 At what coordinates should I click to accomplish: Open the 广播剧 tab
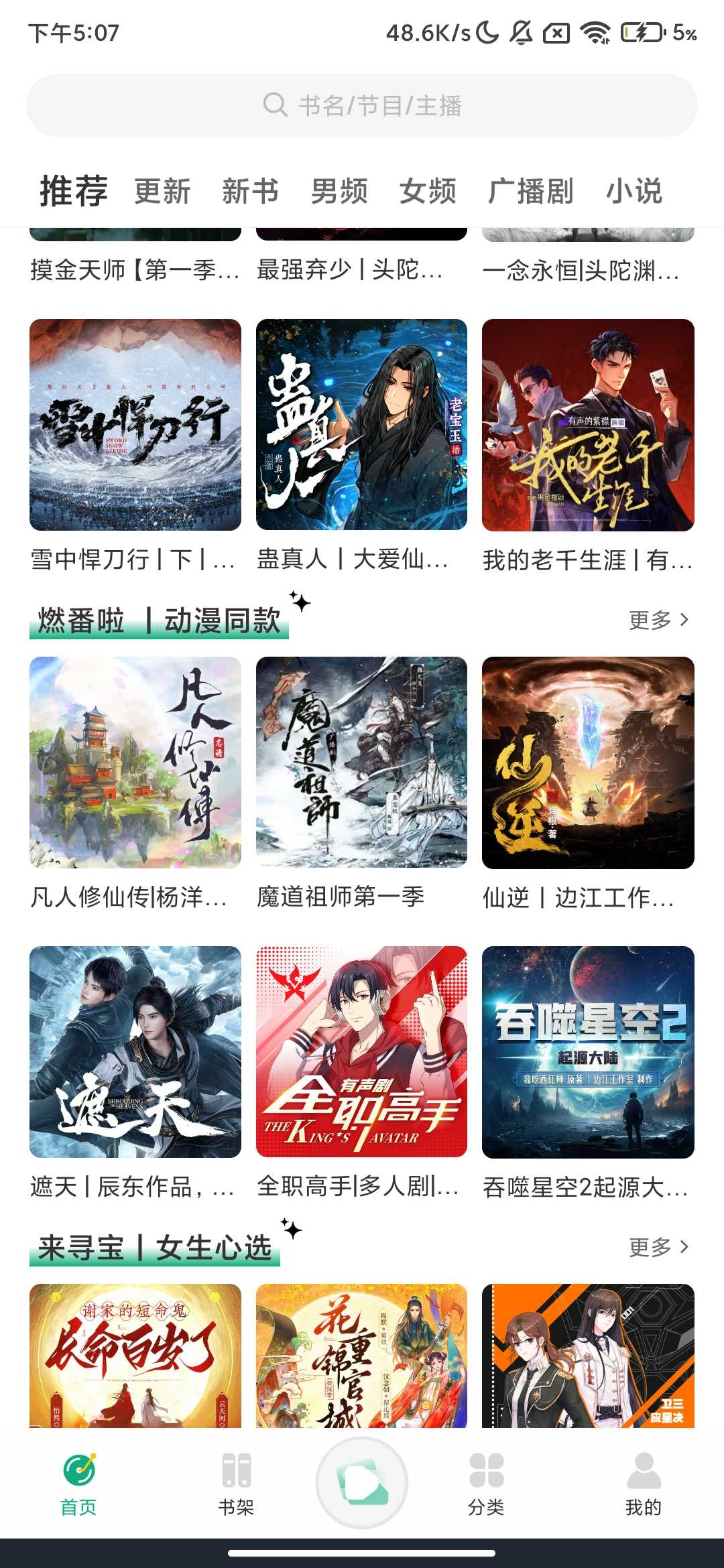(530, 192)
